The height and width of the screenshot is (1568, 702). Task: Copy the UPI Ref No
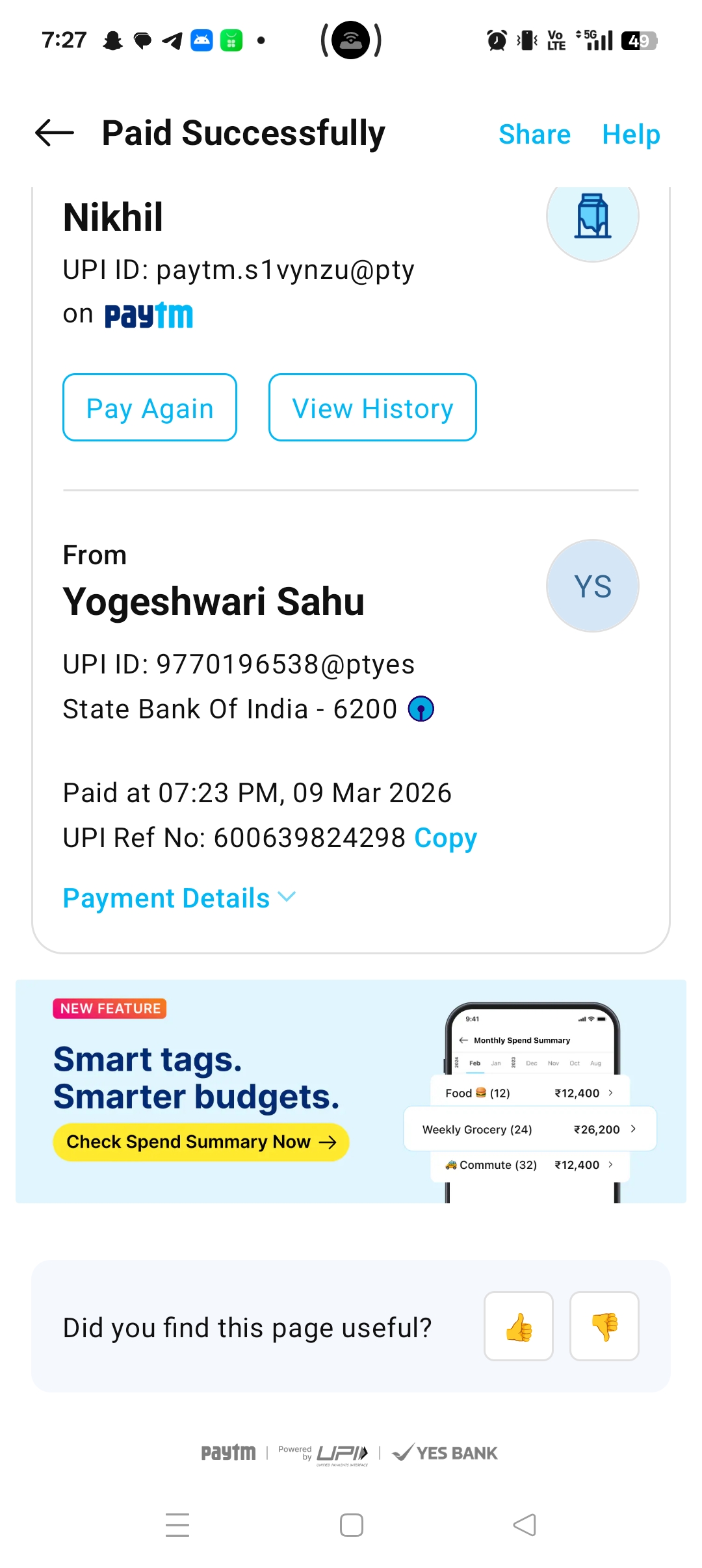tap(445, 838)
